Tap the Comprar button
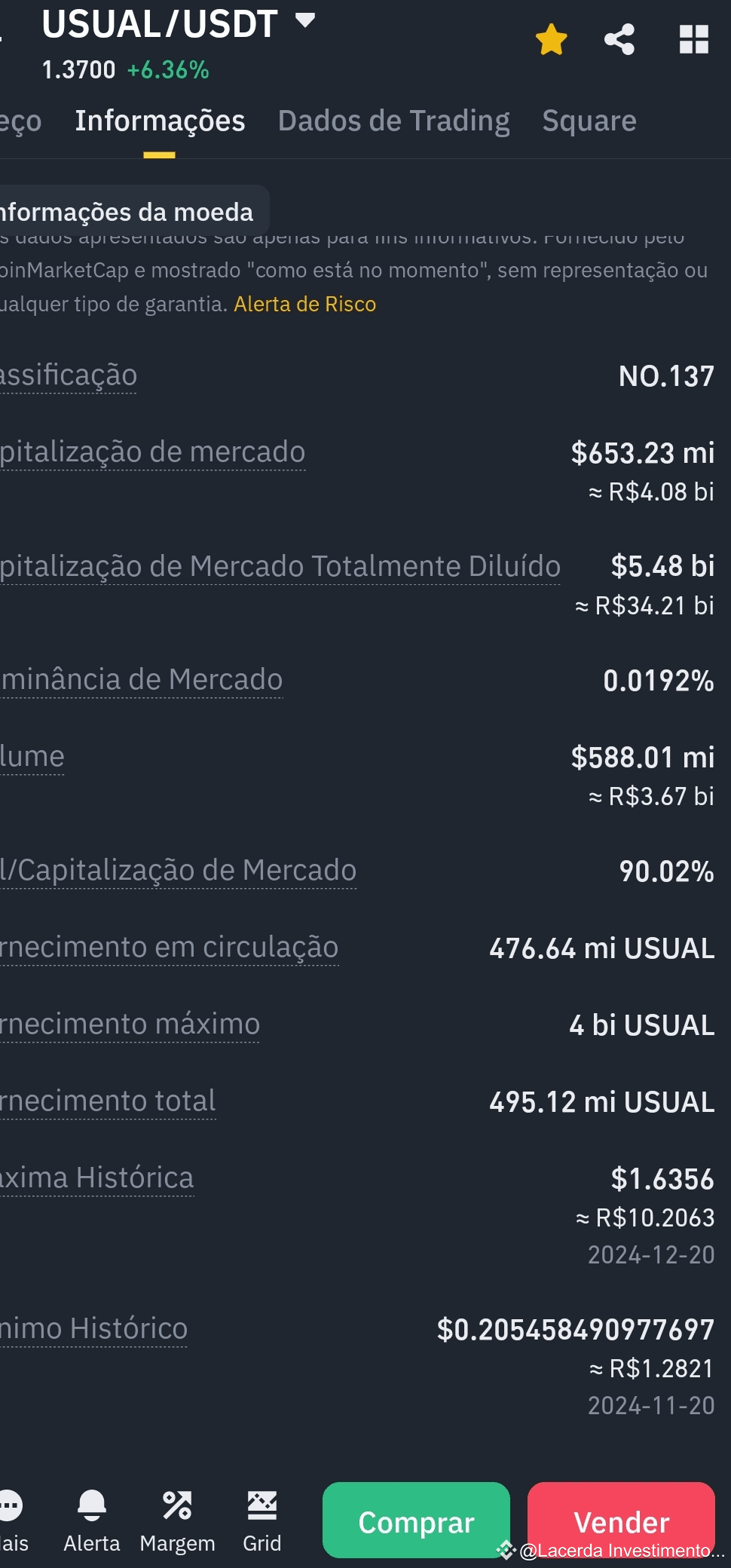731x1568 pixels. [416, 1521]
